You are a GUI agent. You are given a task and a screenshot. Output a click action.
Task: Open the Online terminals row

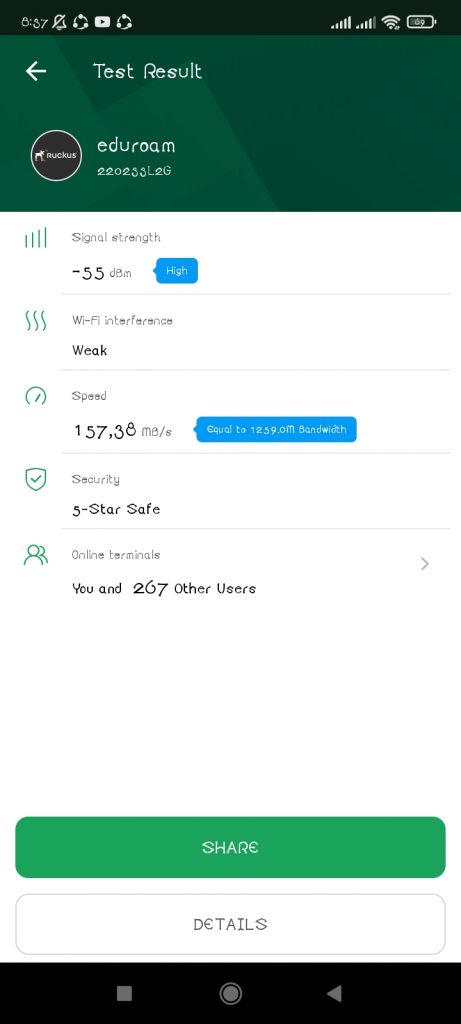coord(230,568)
